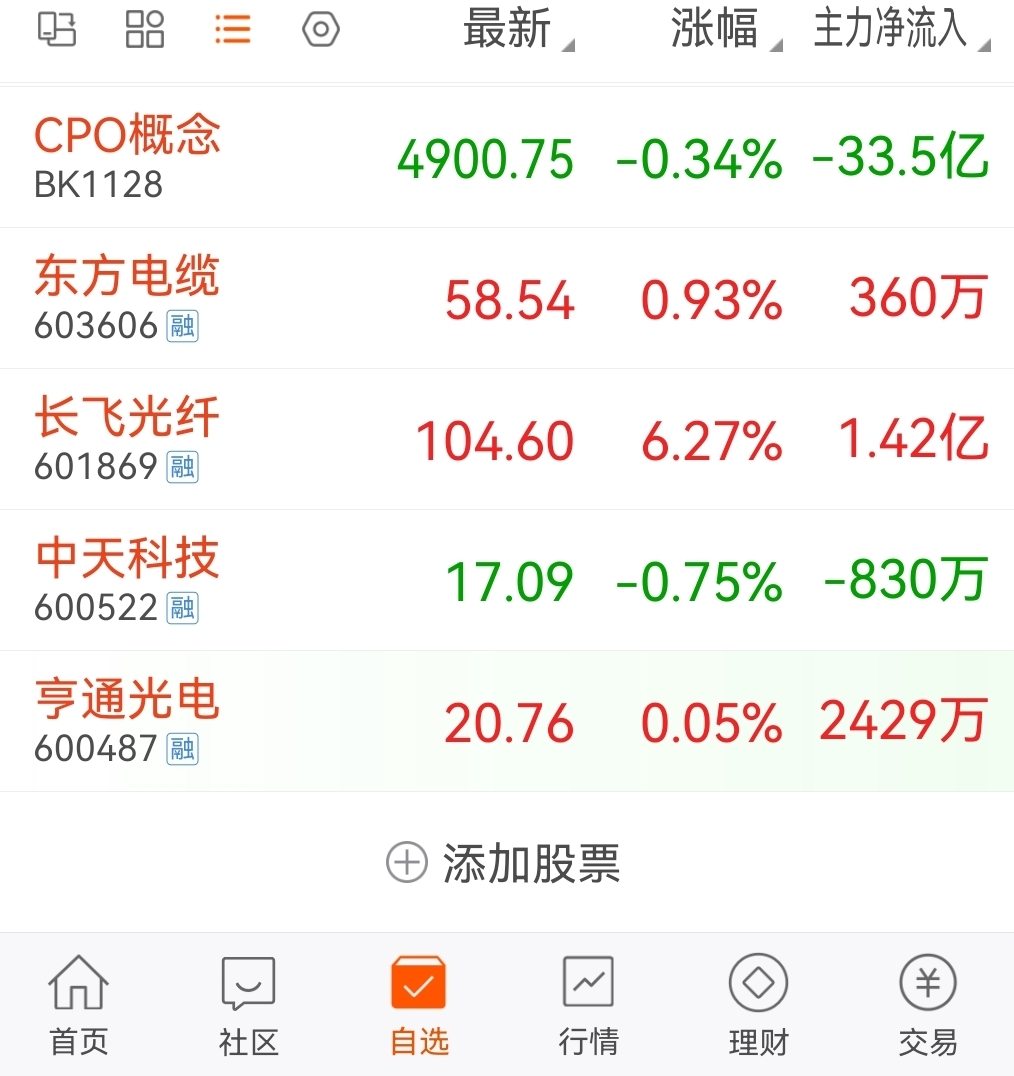Screen dimensions: 1014x1076
Task: Open the 交易 tab
Action: pyautogui.click(x=928, y=1005)
